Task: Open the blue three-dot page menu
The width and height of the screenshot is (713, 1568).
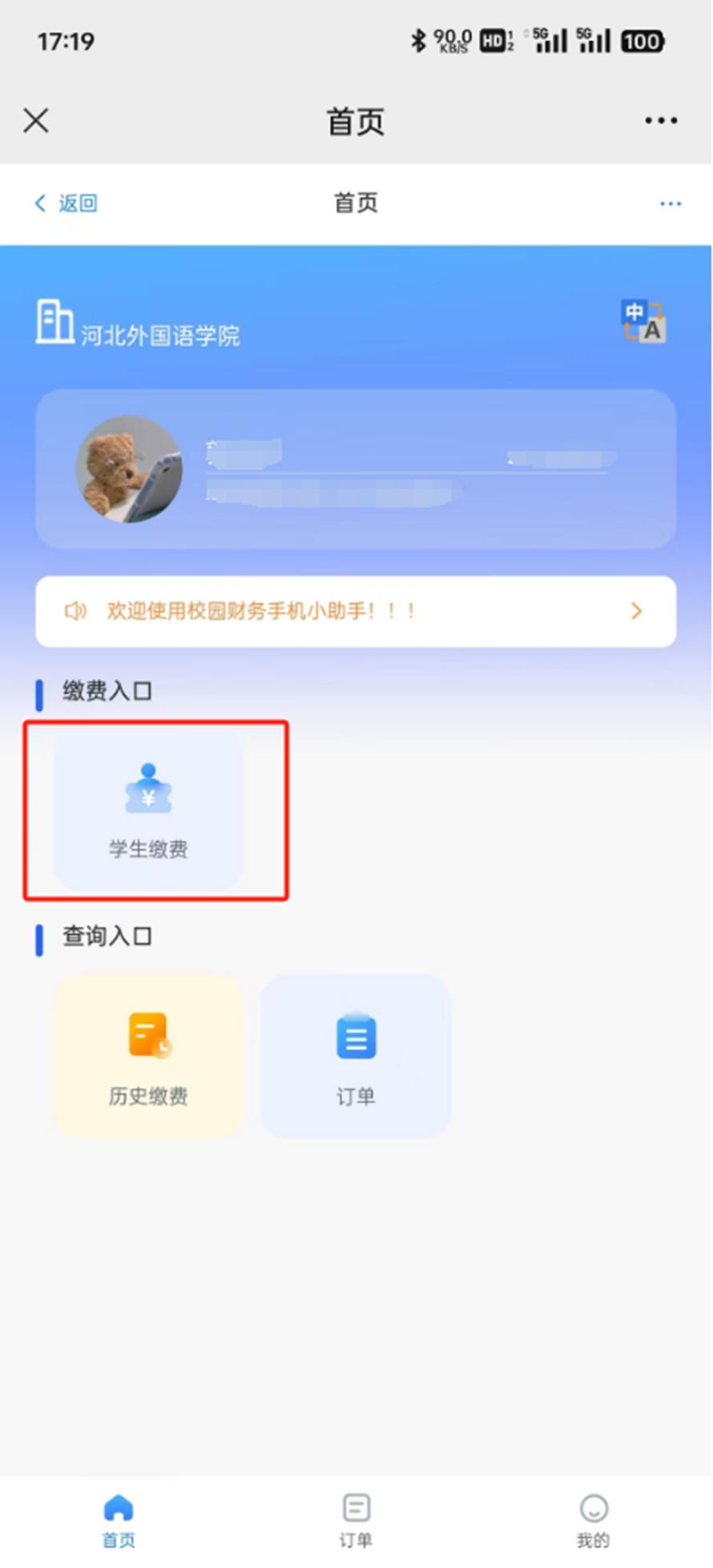Action: 670,203
